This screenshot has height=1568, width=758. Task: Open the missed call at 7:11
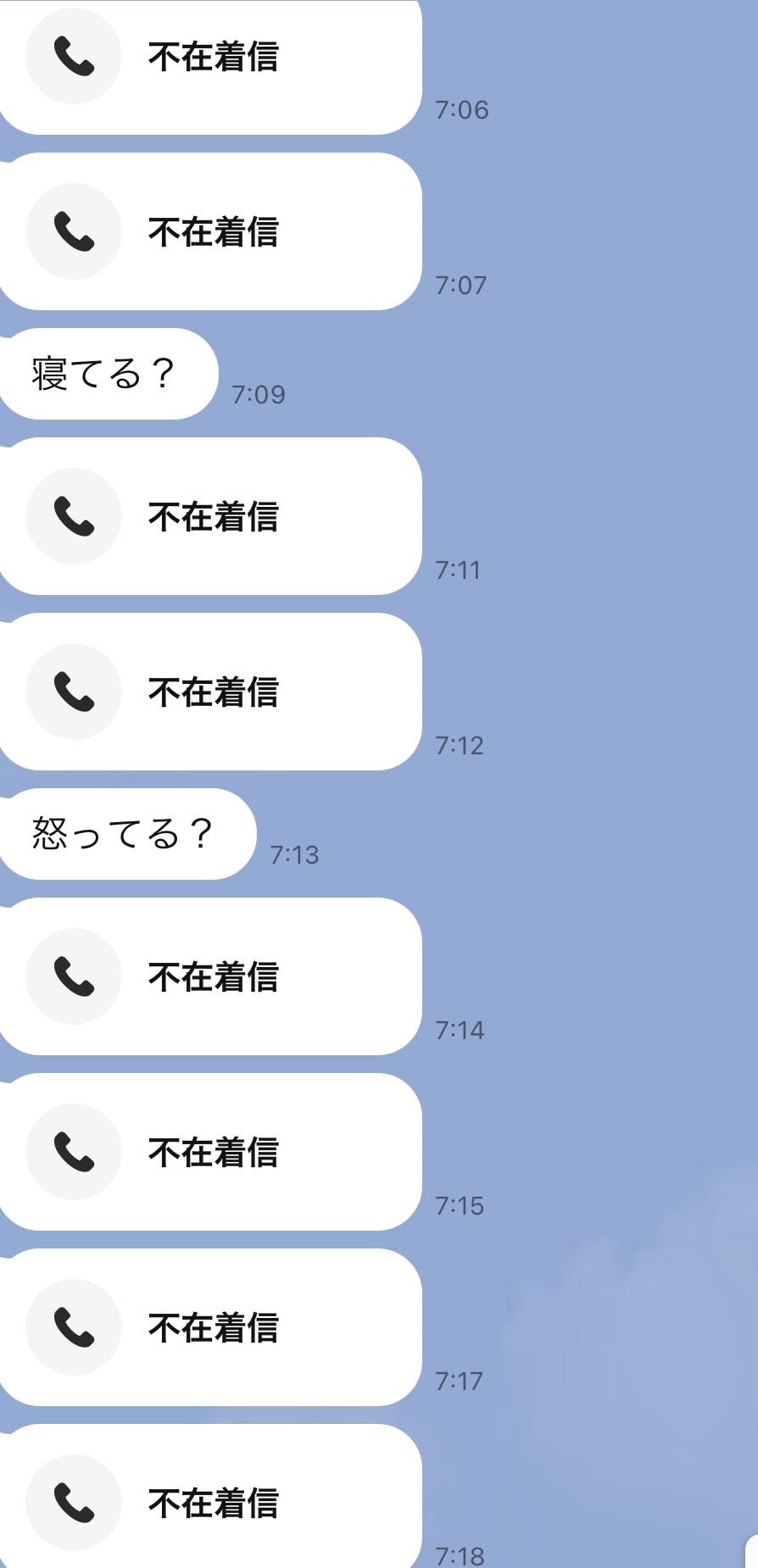pyautogui.click(x=210, y=516)
